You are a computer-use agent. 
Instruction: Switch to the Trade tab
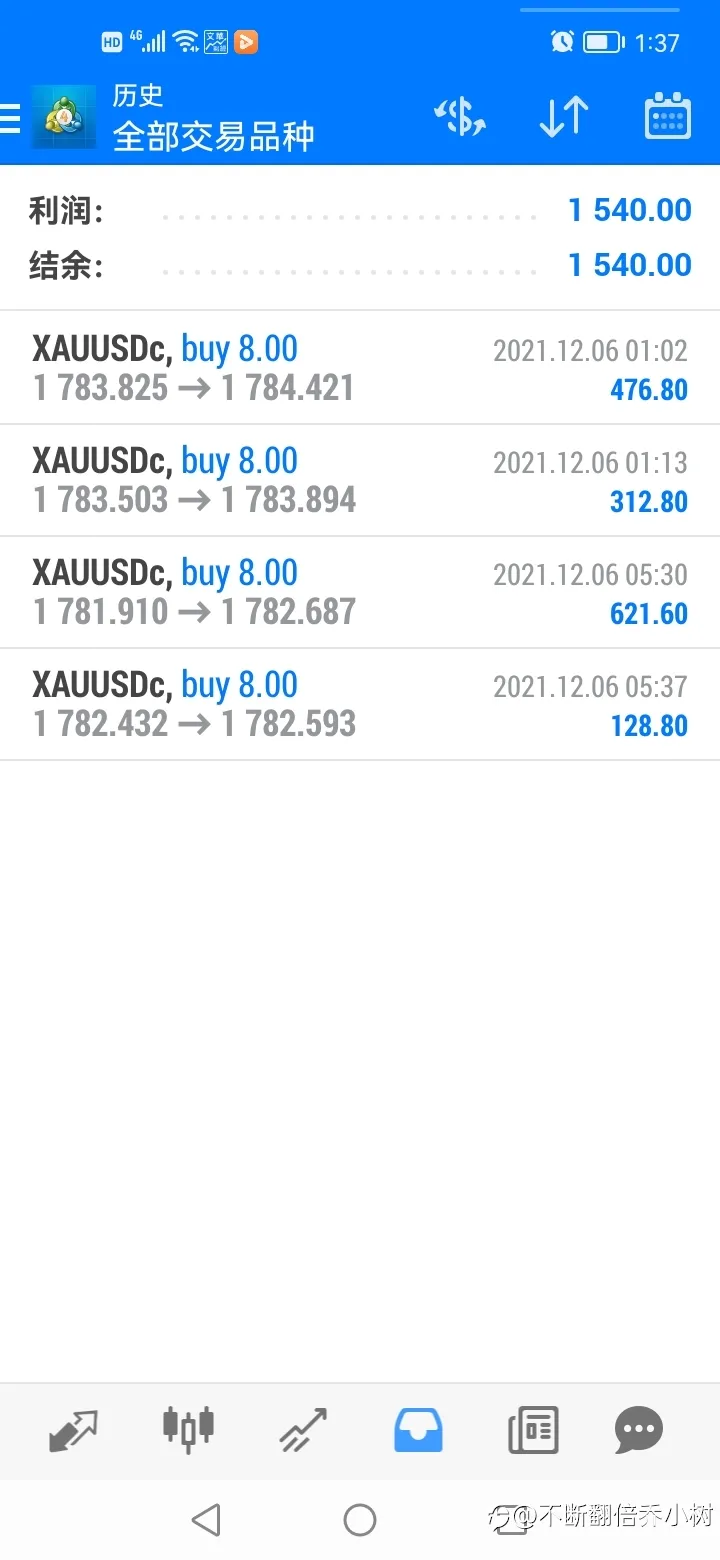(303, 1430)
